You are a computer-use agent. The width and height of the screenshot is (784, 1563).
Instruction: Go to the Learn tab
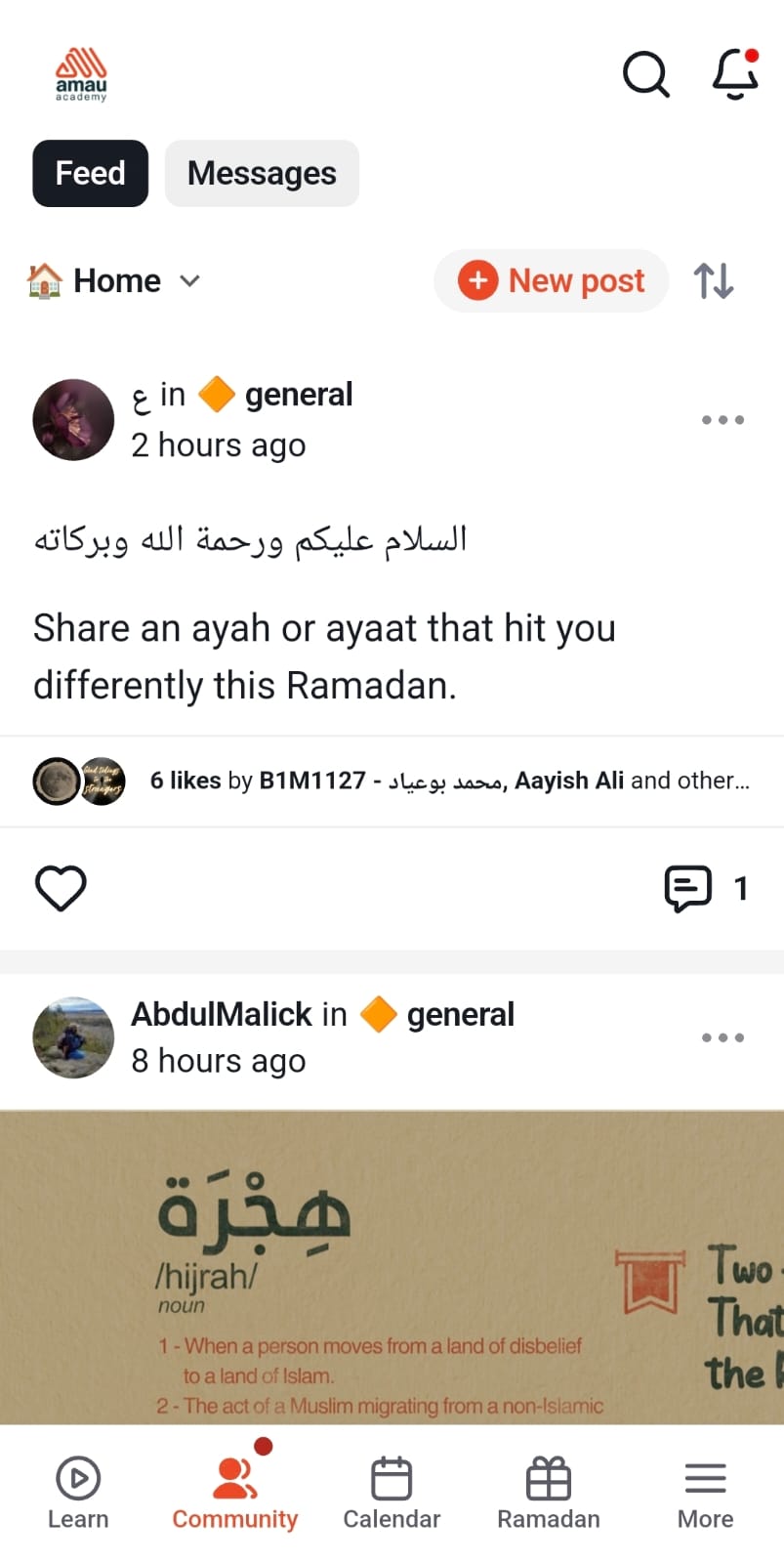(x=78, y=1494)
